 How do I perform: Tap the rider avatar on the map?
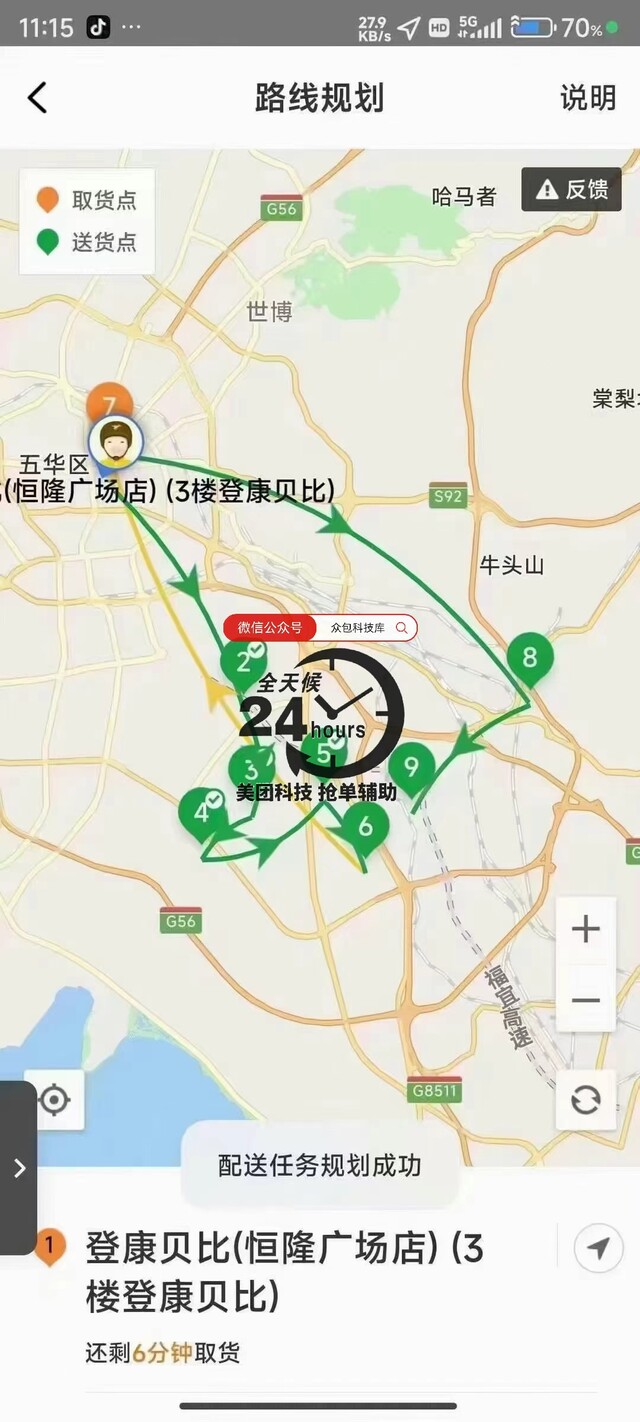[x=116, y=441]
